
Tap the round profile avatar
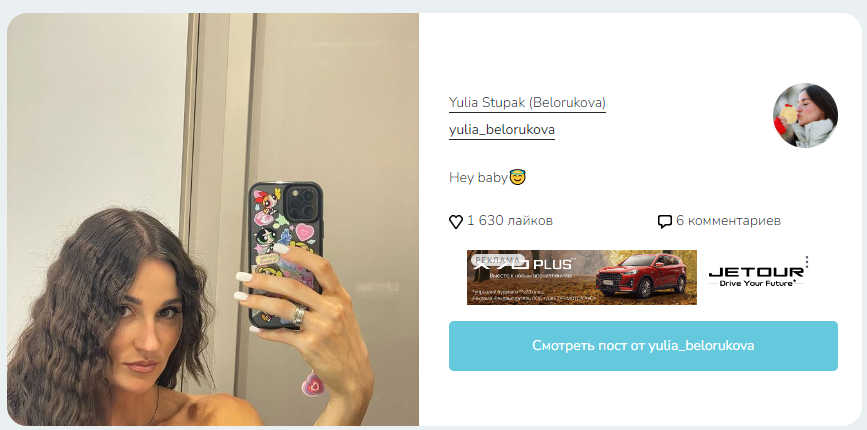805,116
